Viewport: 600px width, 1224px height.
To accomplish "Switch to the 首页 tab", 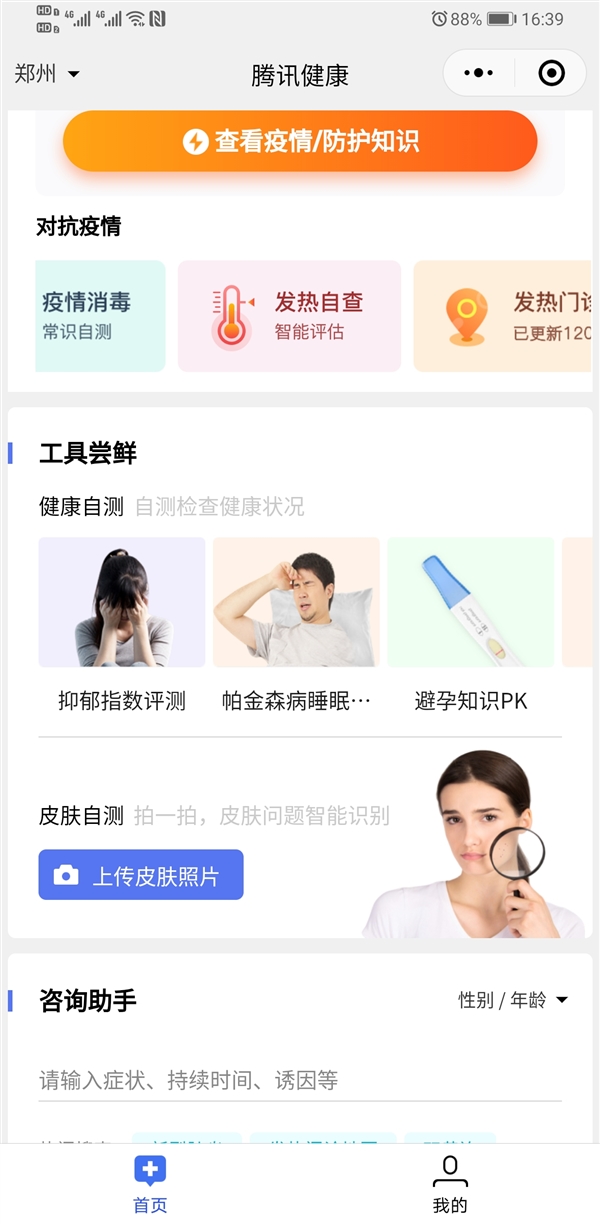I will pyautogui.click(x=150, y=1184).
